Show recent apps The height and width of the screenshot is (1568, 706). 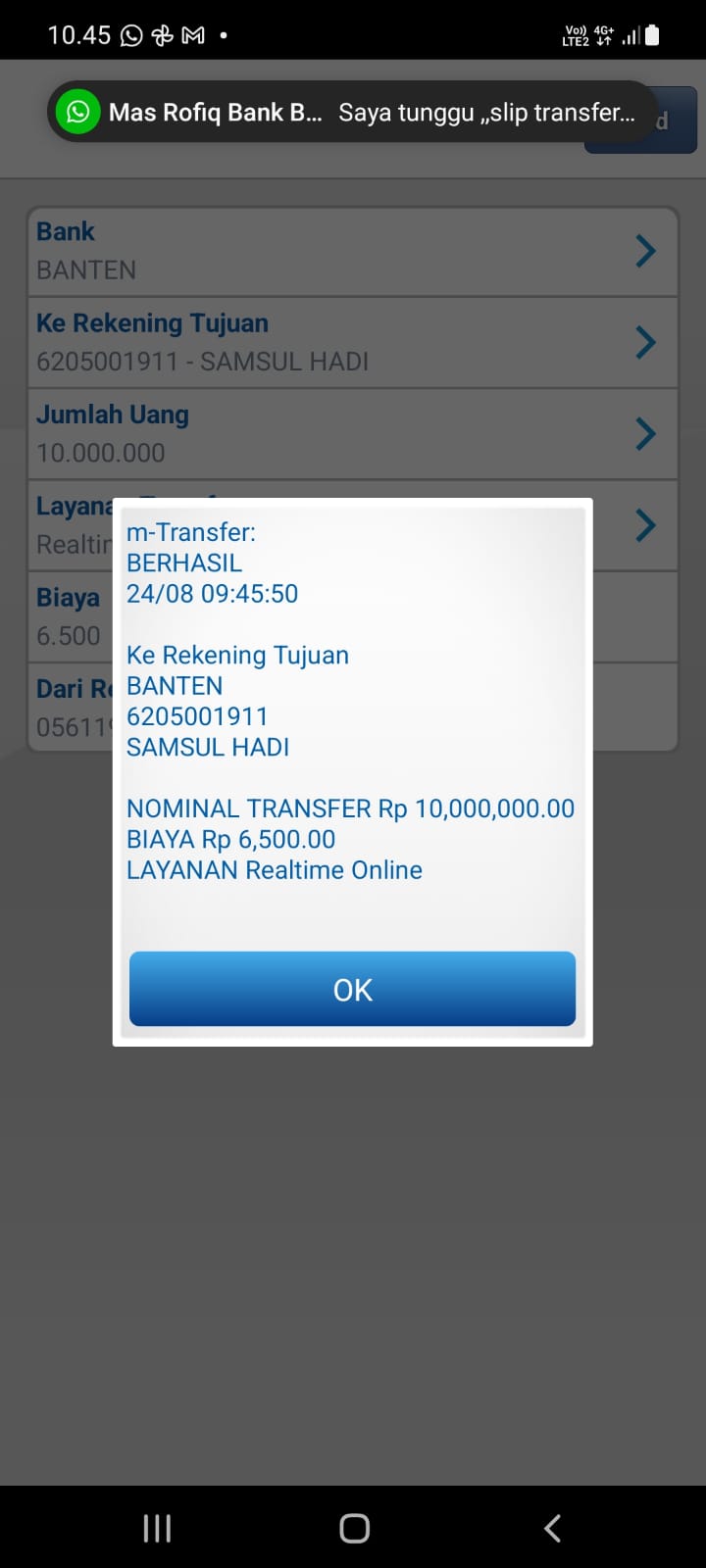pos(157,1528)
